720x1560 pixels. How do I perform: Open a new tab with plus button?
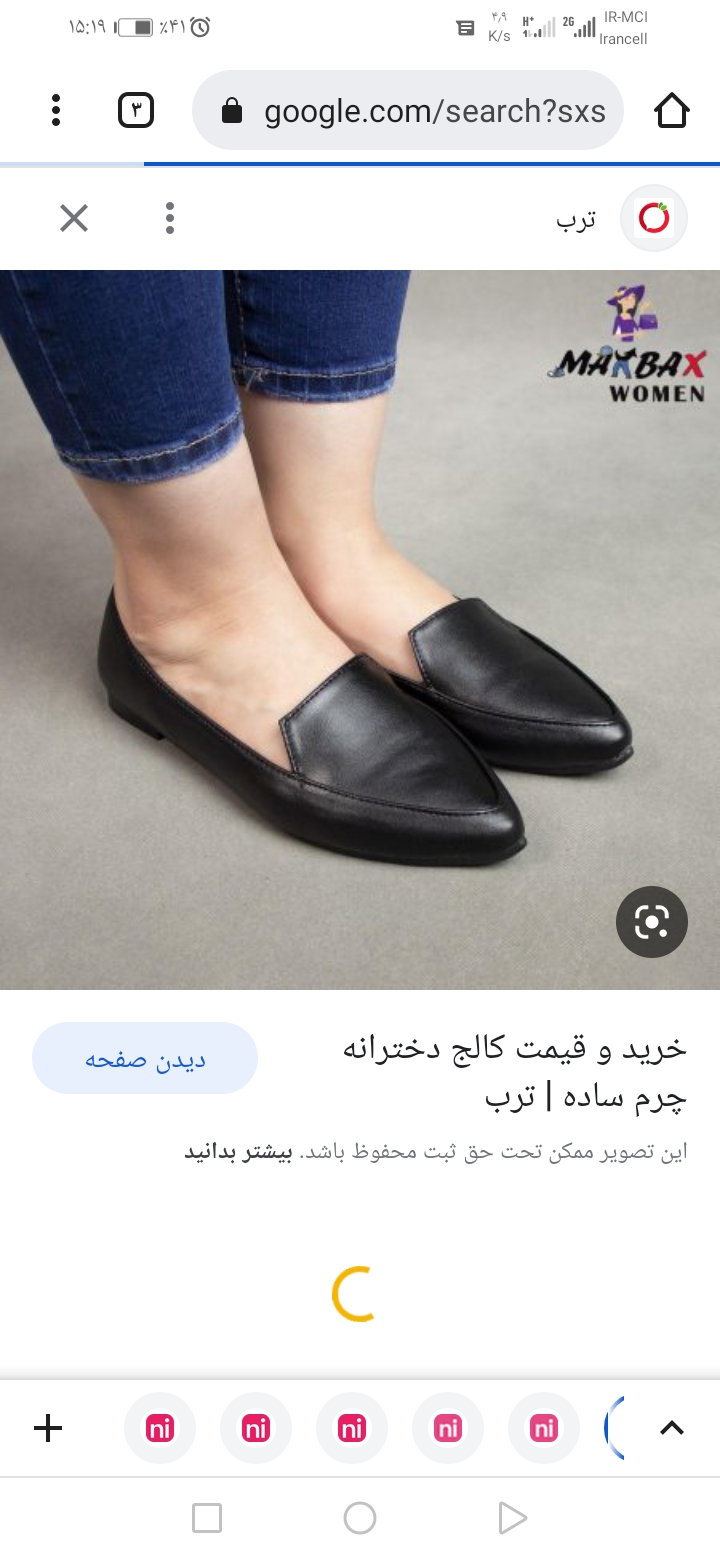point(48,1428)
